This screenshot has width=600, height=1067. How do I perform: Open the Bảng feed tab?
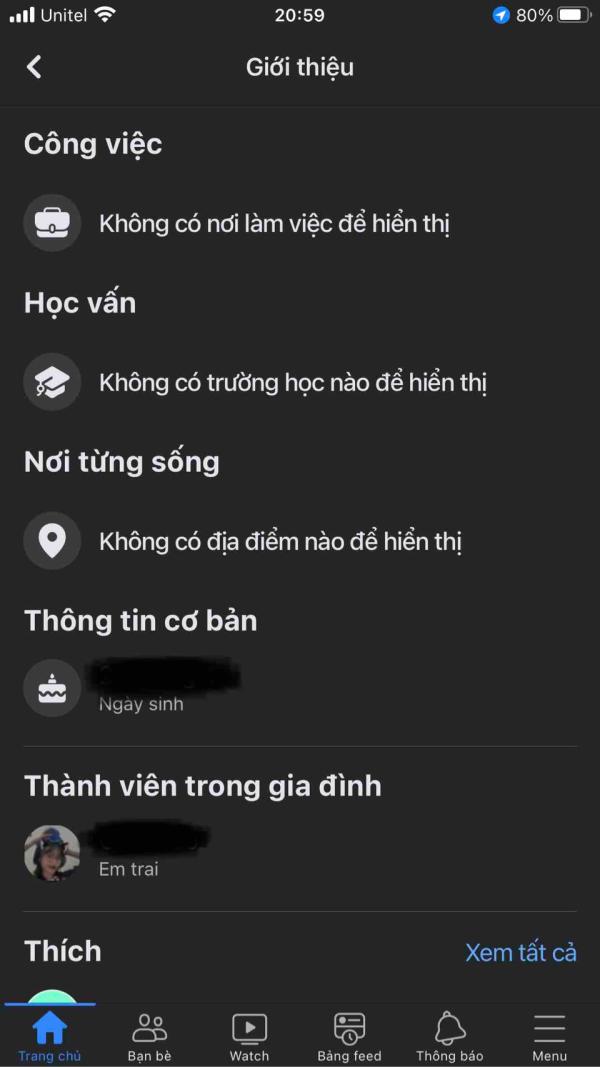tap(350, 1036)
